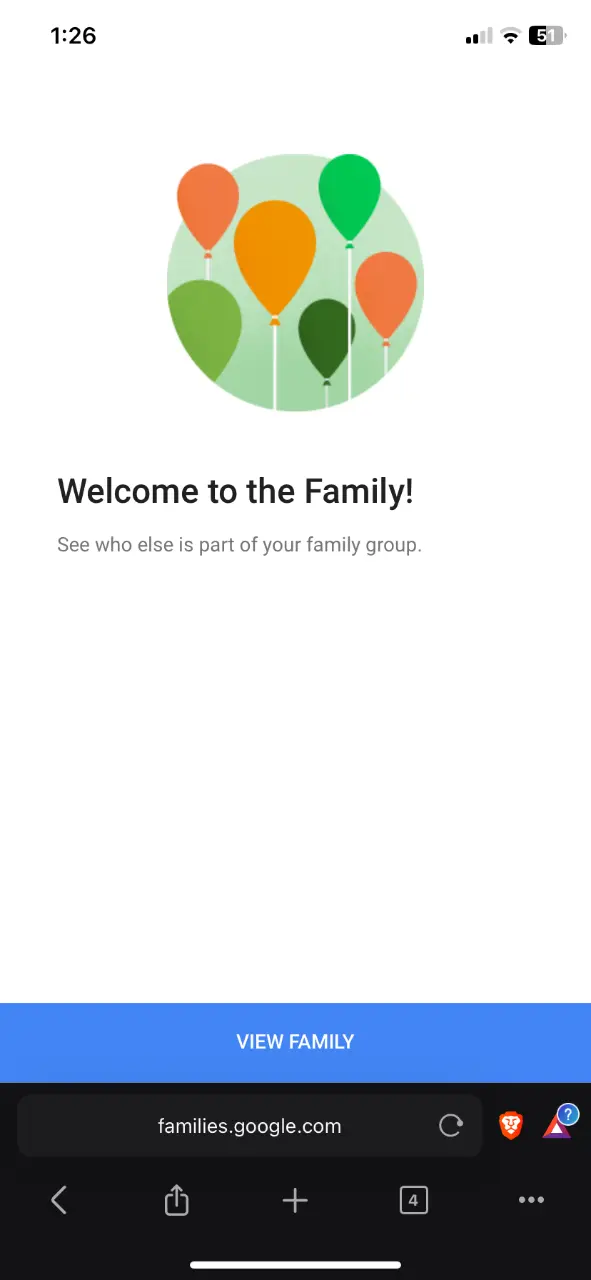Open the browser's three-dot menu
Screen dimensions: 591x1280
531,1200
